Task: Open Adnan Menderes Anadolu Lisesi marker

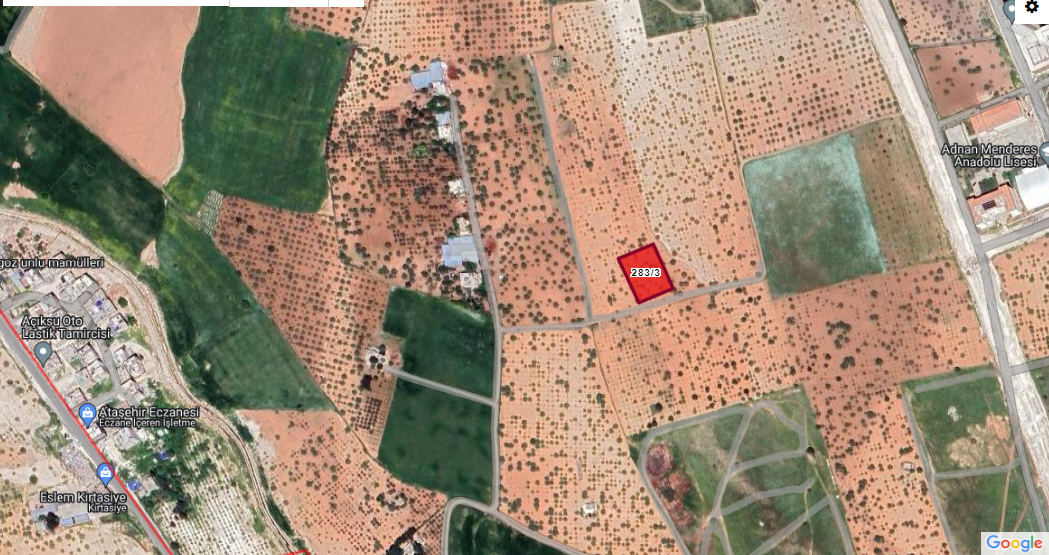Action: (x=1044, y=154)
